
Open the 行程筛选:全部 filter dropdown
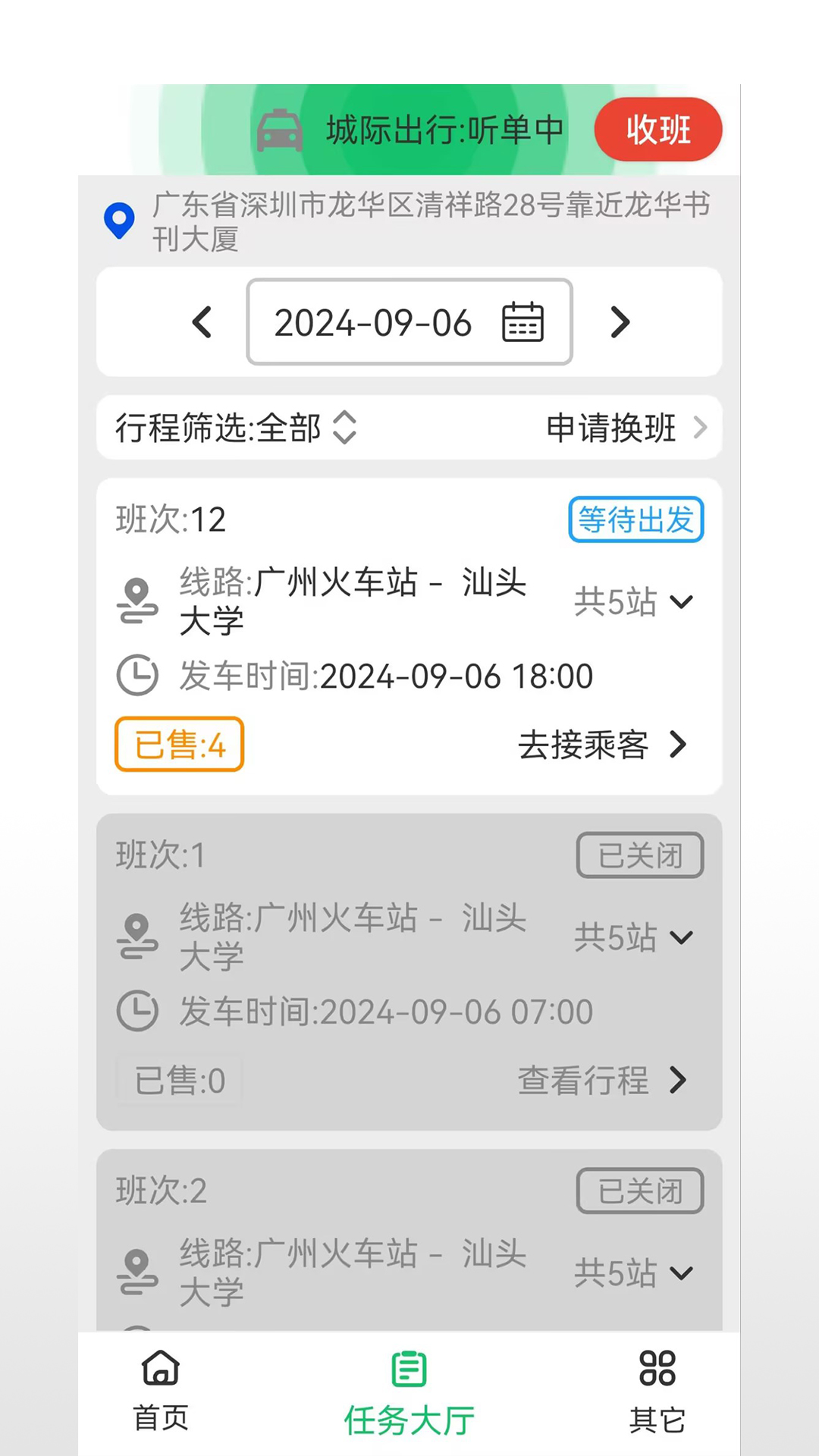(233, 428)
